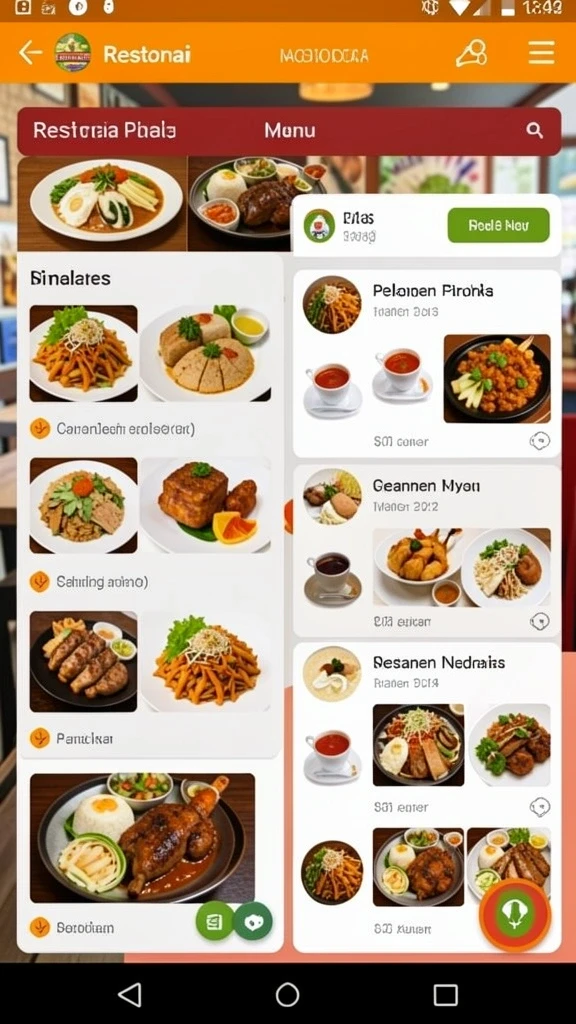Open the Geannen Myon card

[x=426, y=551]
